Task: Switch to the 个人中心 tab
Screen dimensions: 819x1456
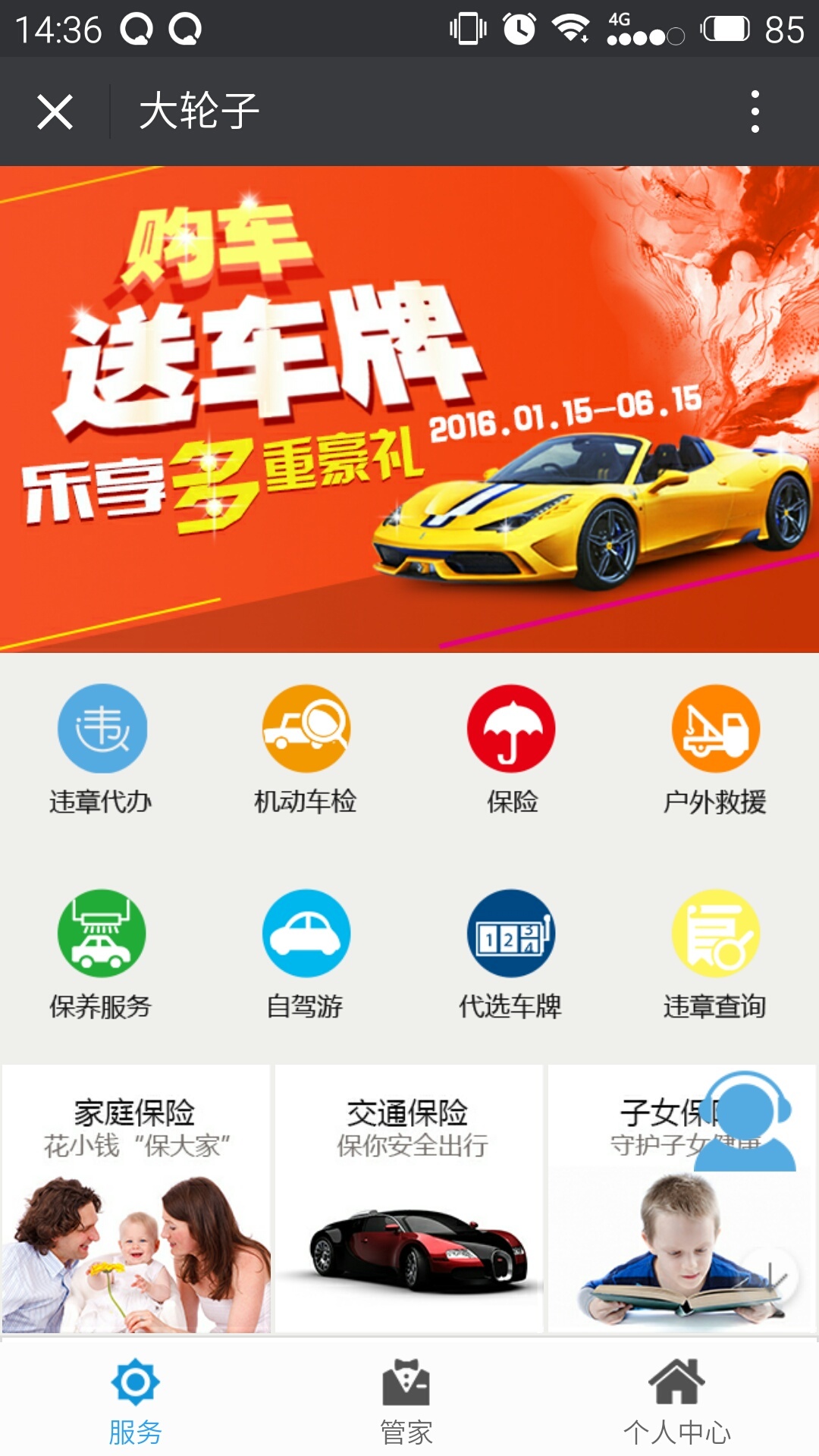Action: (x=677, y=1401)
